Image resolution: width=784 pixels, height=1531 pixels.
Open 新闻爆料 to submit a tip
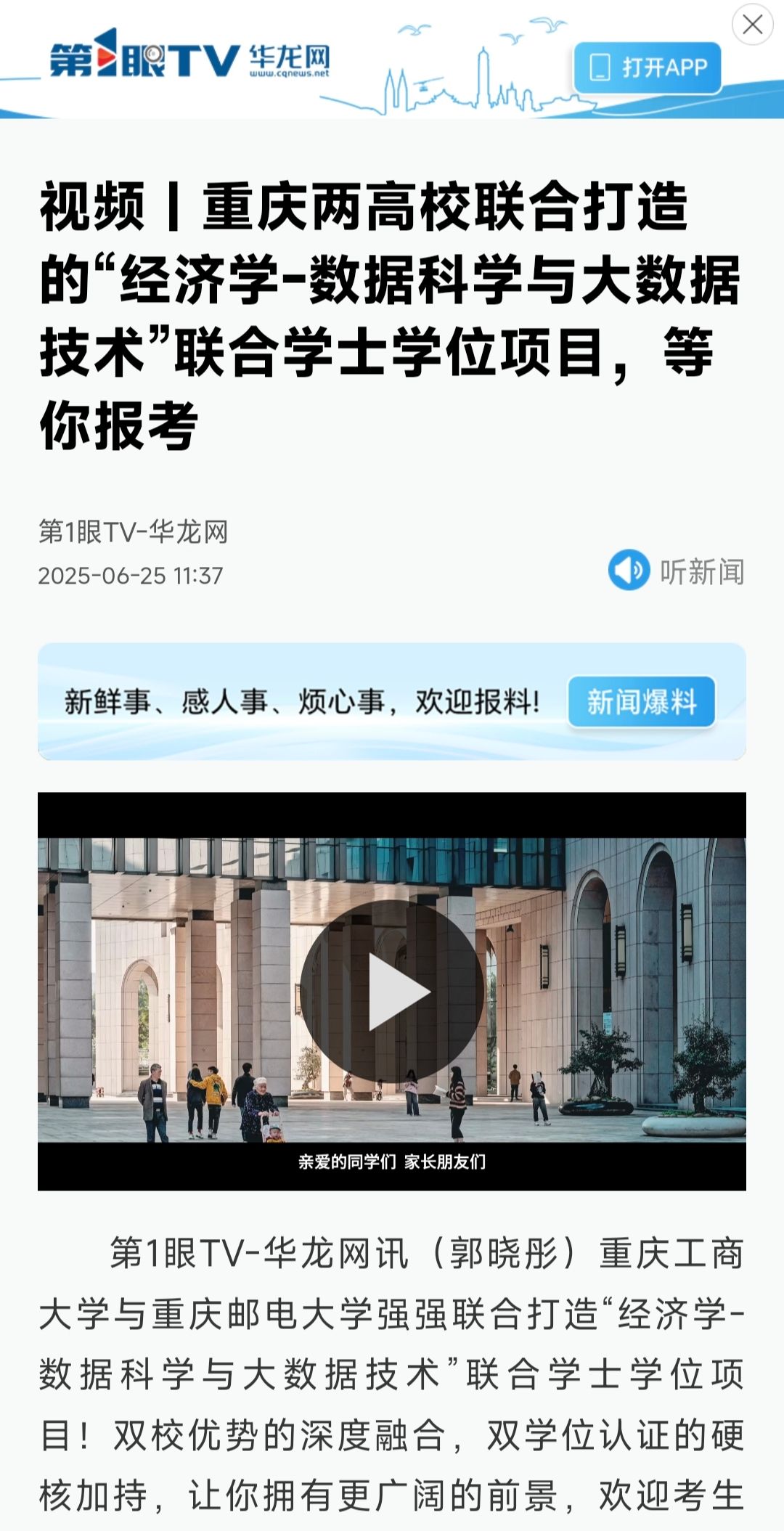point(641,702)
